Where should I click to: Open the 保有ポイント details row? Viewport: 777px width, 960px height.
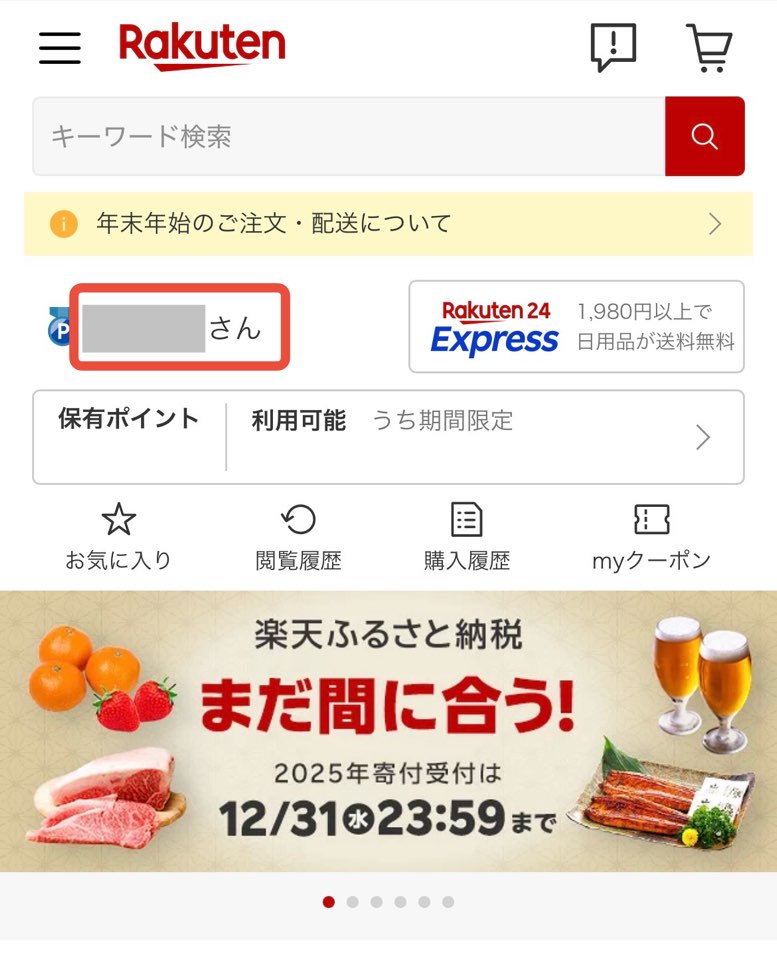388,437
